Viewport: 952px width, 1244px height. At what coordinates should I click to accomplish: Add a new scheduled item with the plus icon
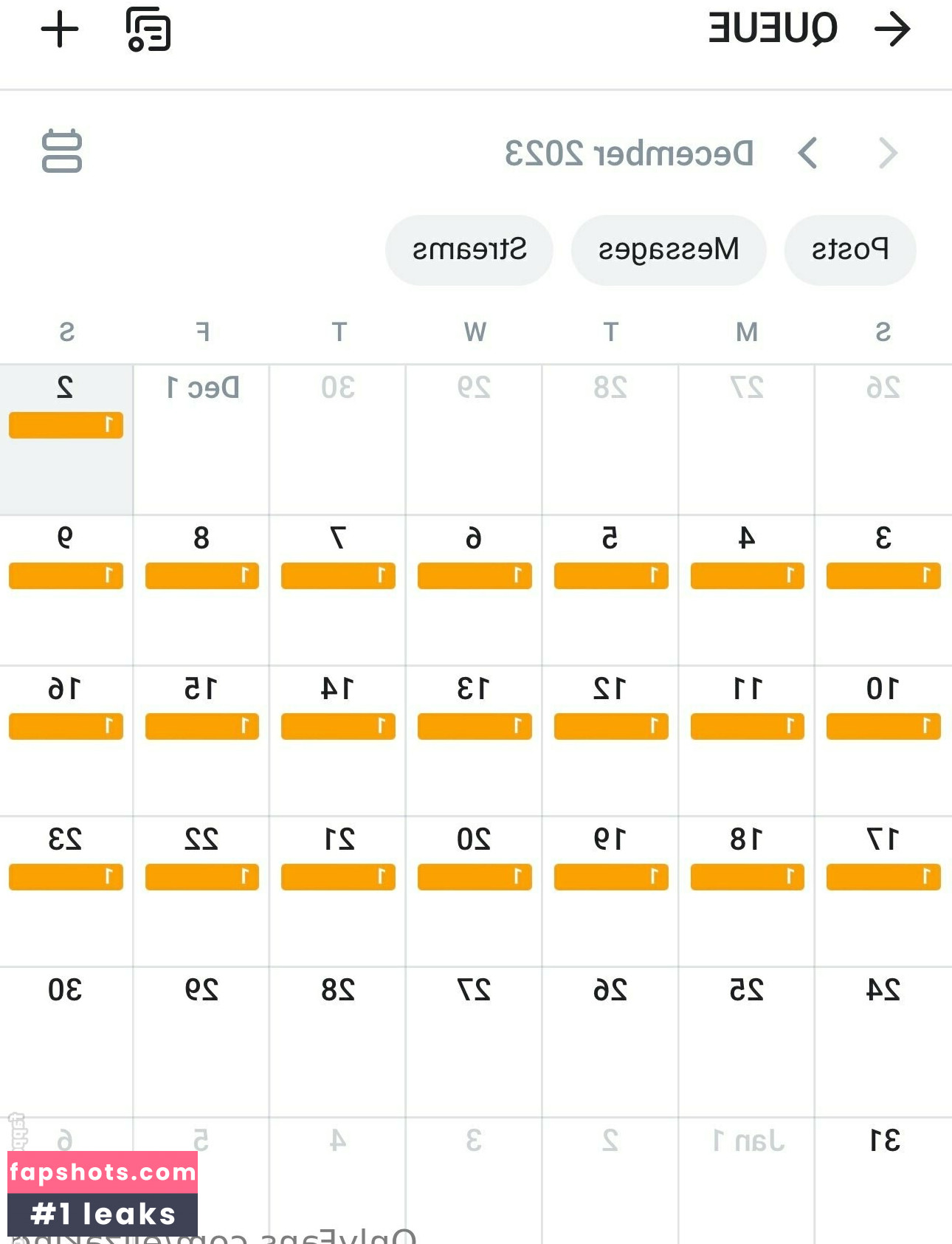(x=60, y=30)
